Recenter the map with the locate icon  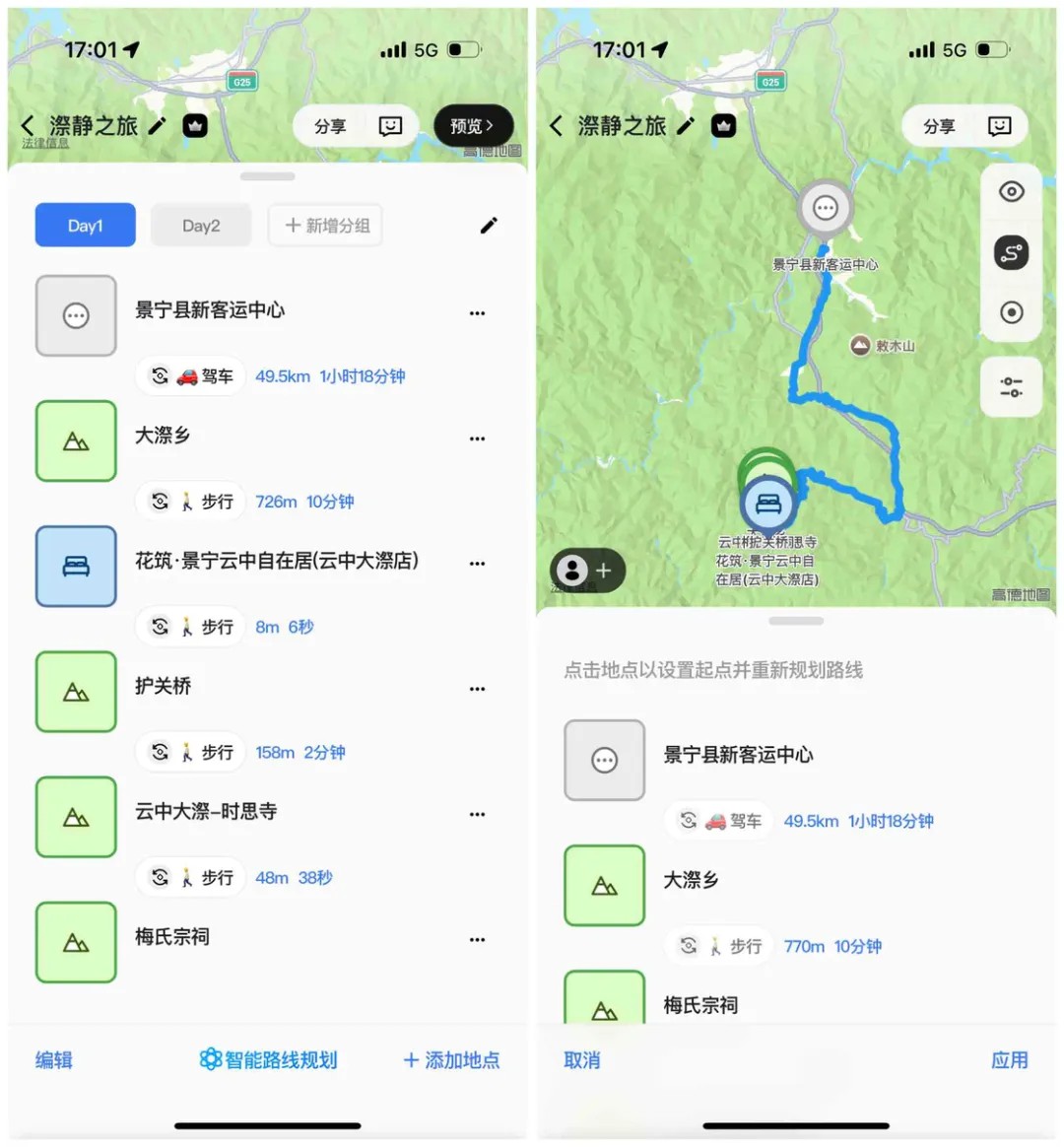[x=1011, y=312]
